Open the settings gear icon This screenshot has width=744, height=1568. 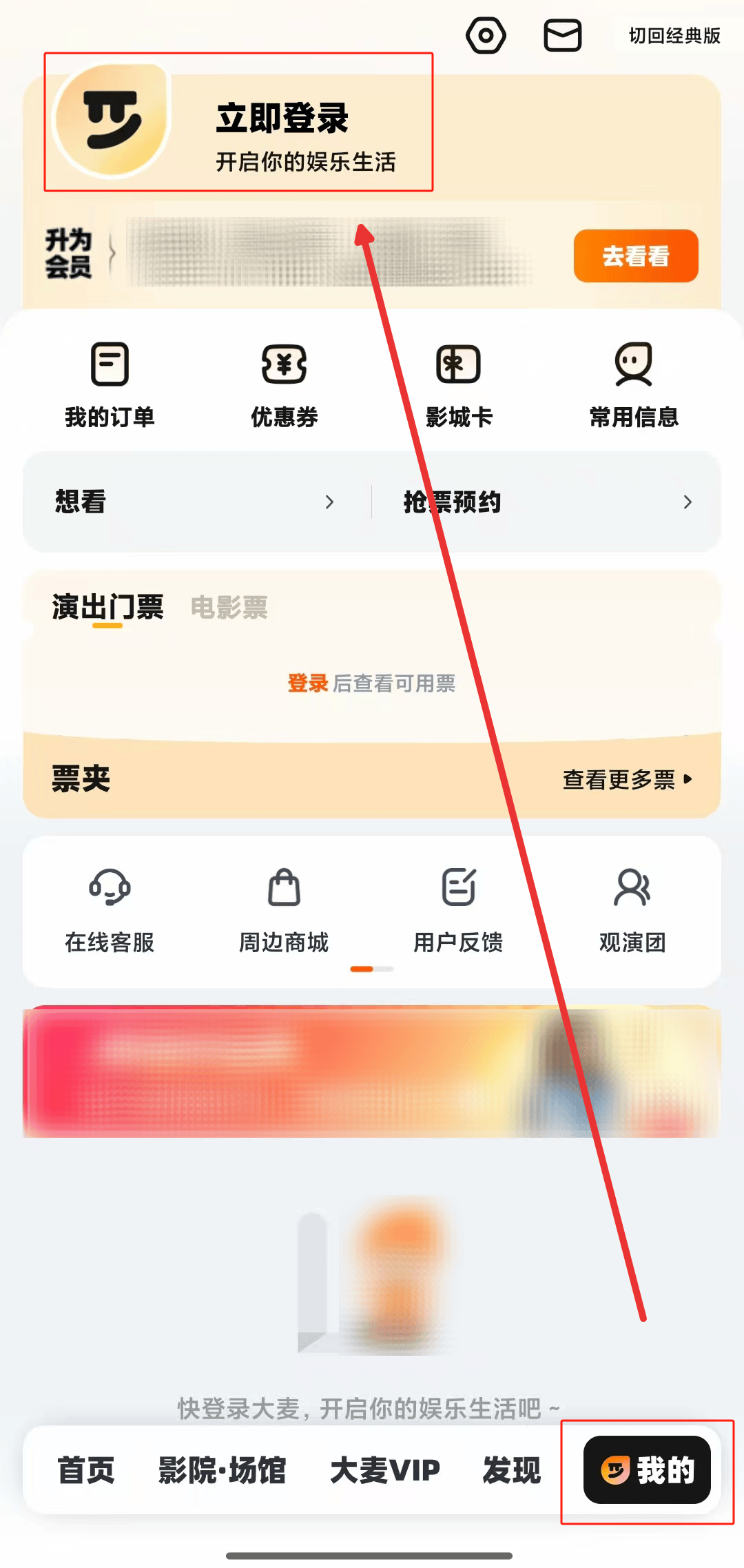486,36
